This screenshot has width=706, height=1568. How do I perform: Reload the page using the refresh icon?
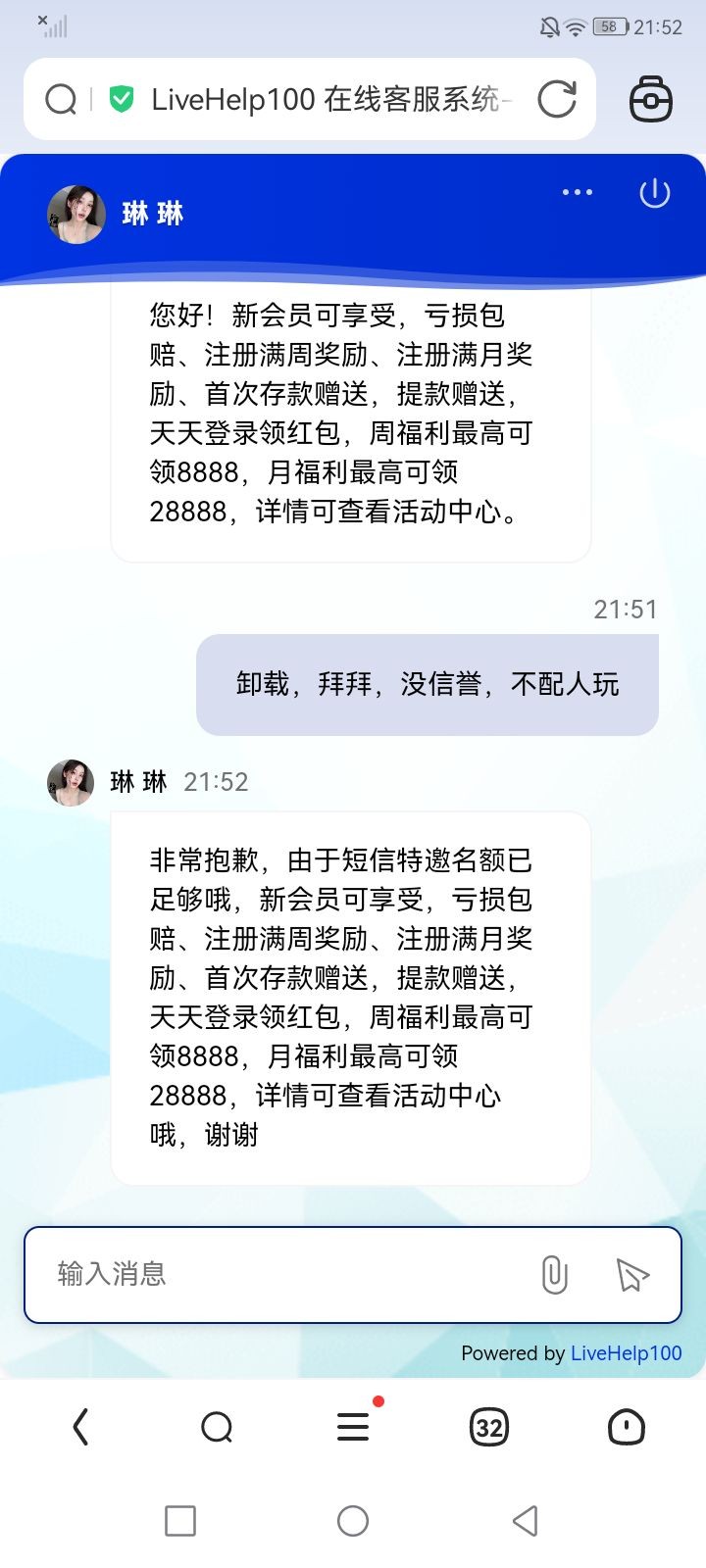pyautogui.click(x=557, y=99)
